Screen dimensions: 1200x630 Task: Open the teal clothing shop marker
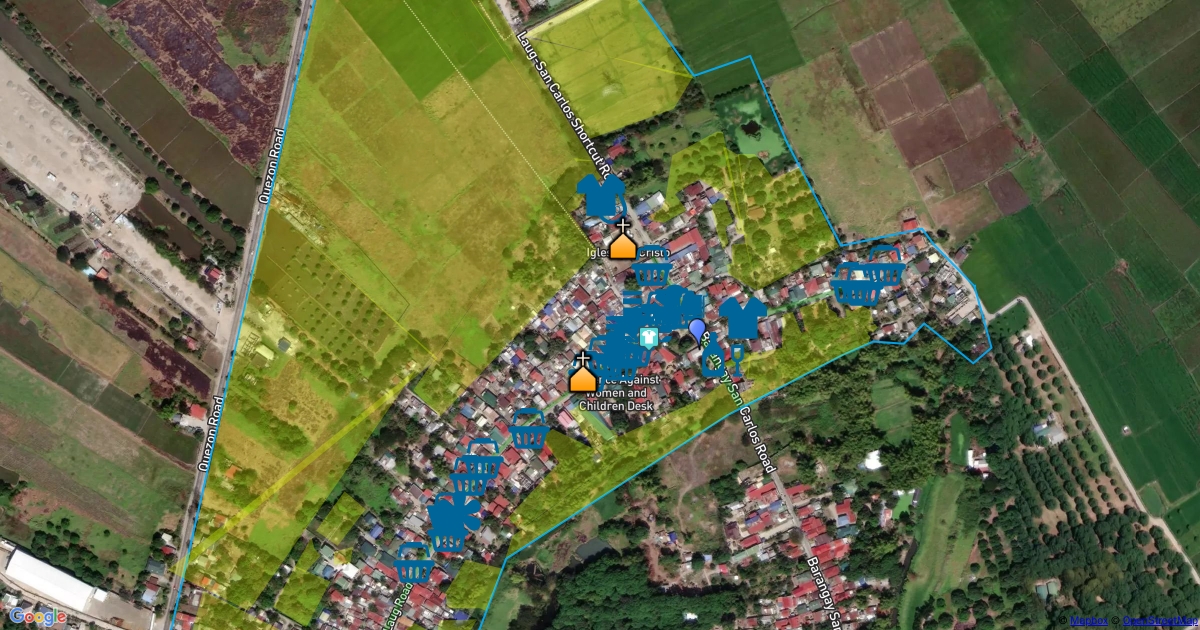click(648, 338)
